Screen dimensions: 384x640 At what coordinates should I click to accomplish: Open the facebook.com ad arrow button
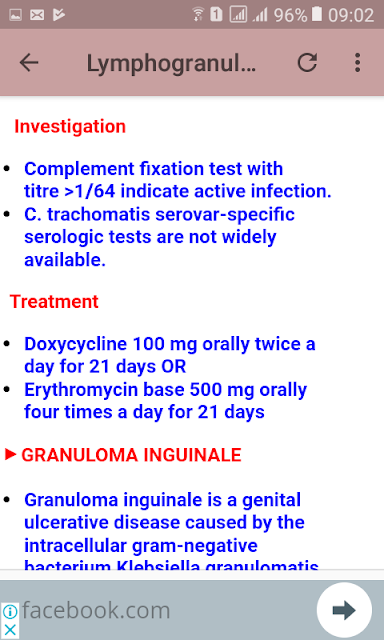click(x=344, y=610)
